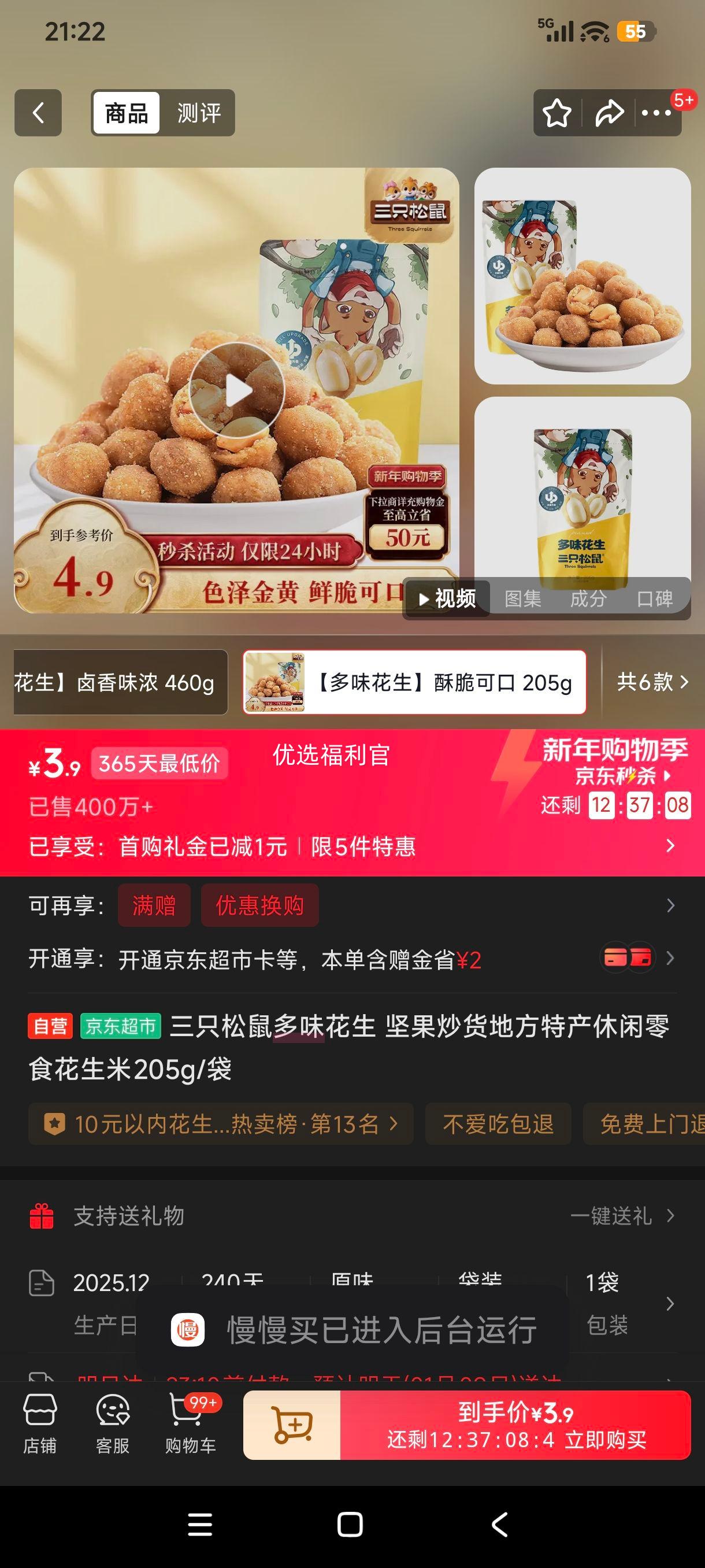The height and width of the screenshot is (1568, 705).
Task: Navigate back using the back arrow
Action: 38,113
